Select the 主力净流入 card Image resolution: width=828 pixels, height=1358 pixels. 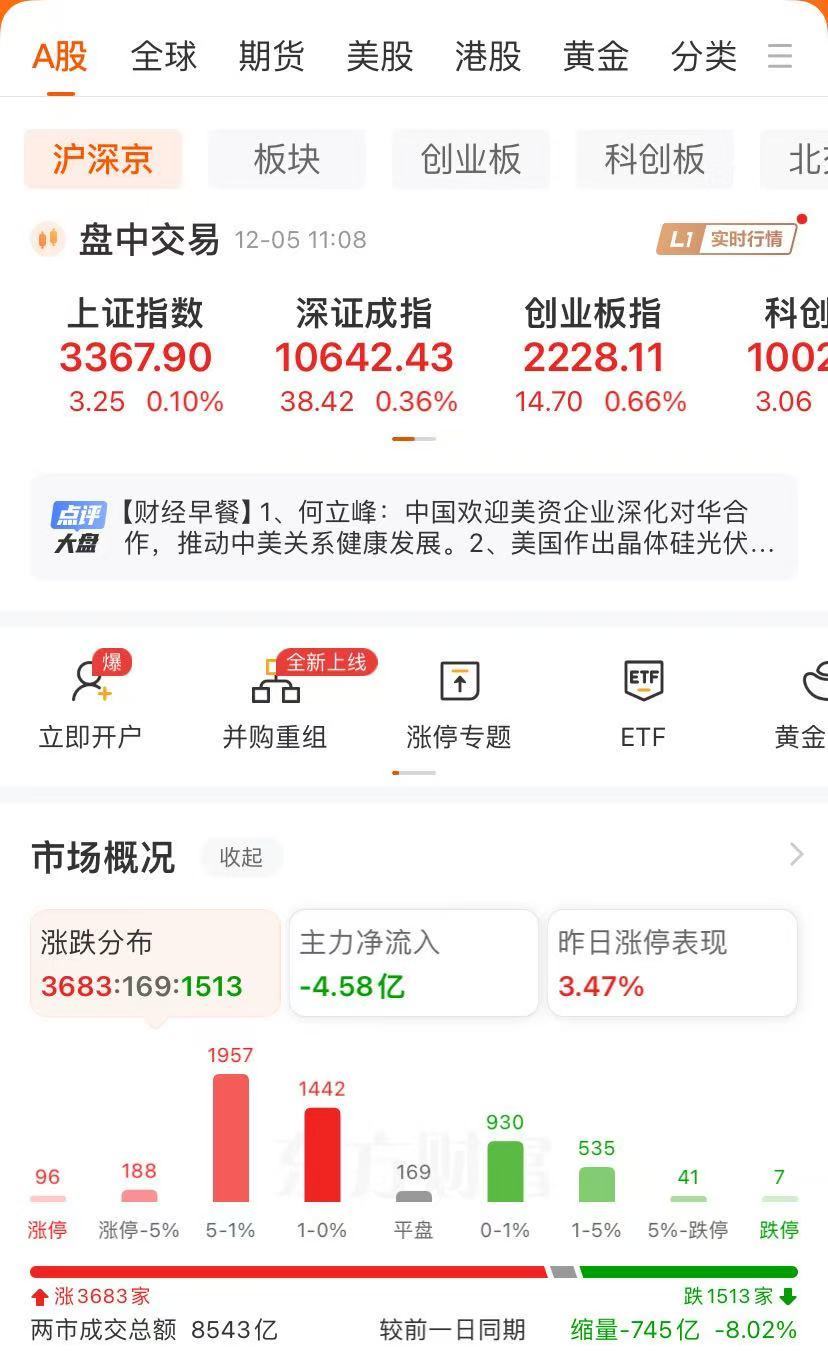point(414,963)
